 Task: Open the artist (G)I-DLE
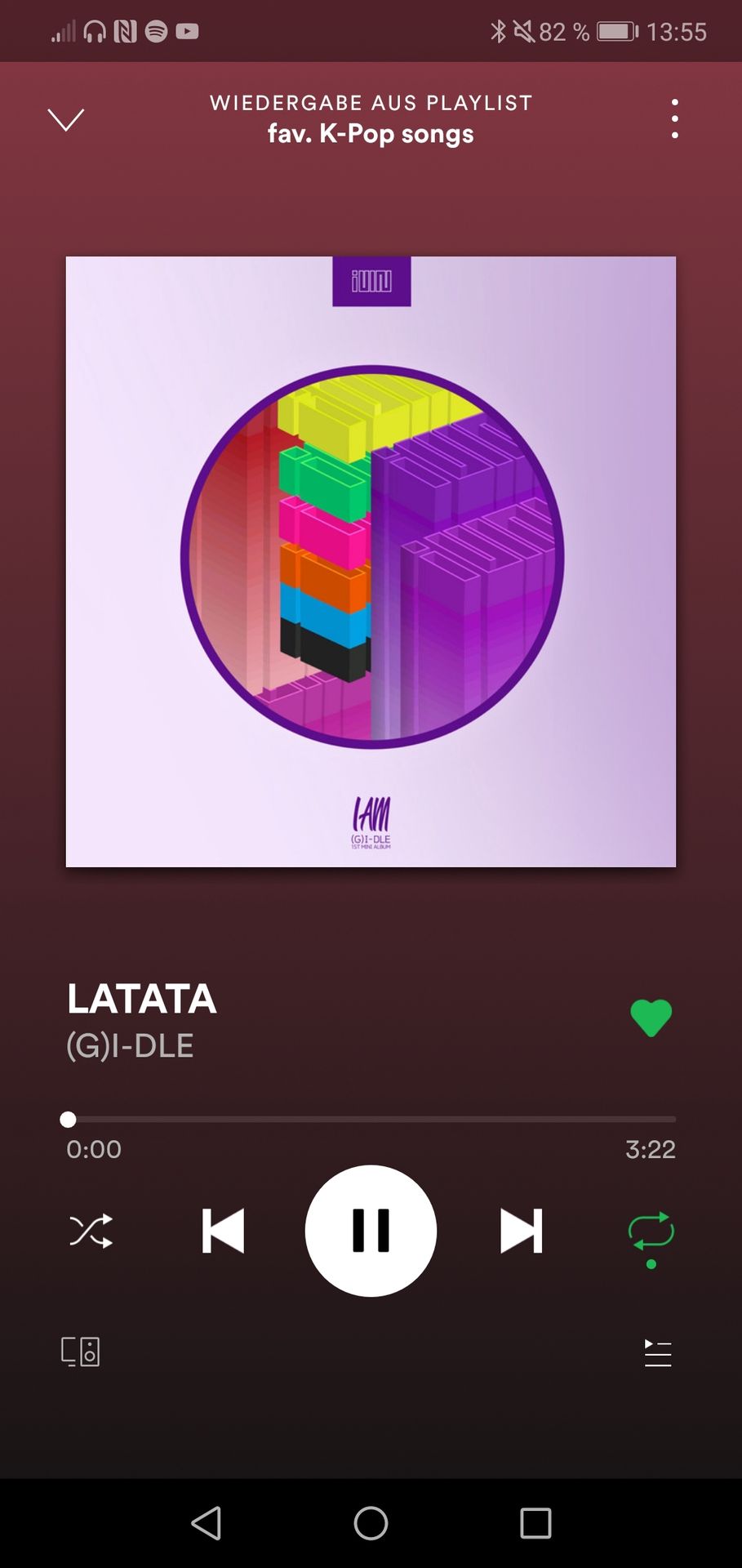[130, 1046]
